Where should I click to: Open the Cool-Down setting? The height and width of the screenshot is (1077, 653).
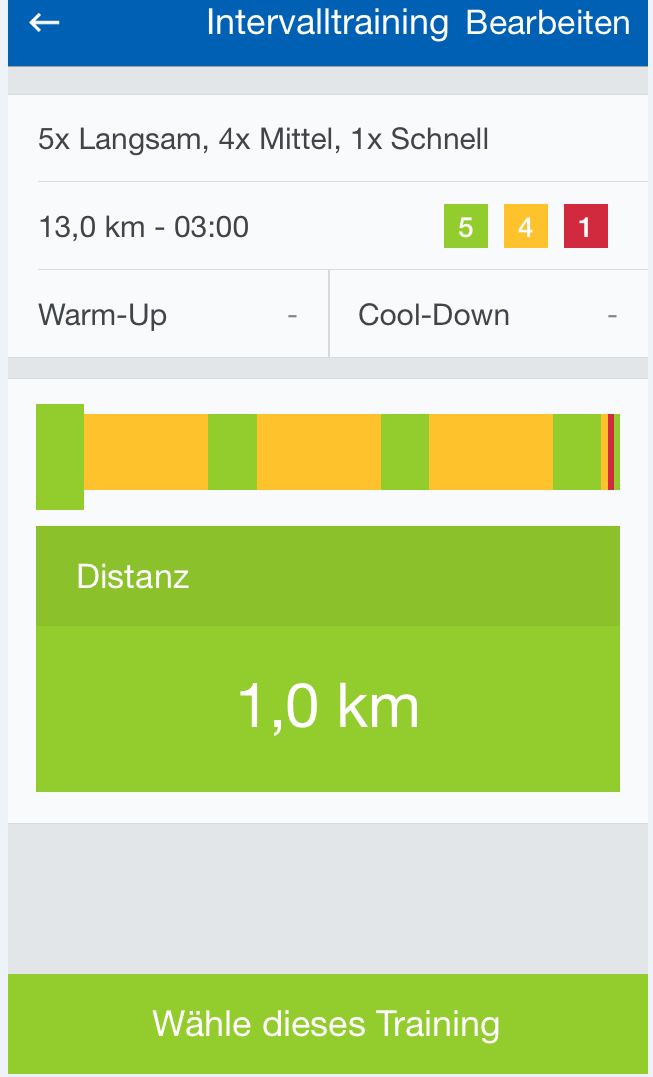(x=487, y=315)
